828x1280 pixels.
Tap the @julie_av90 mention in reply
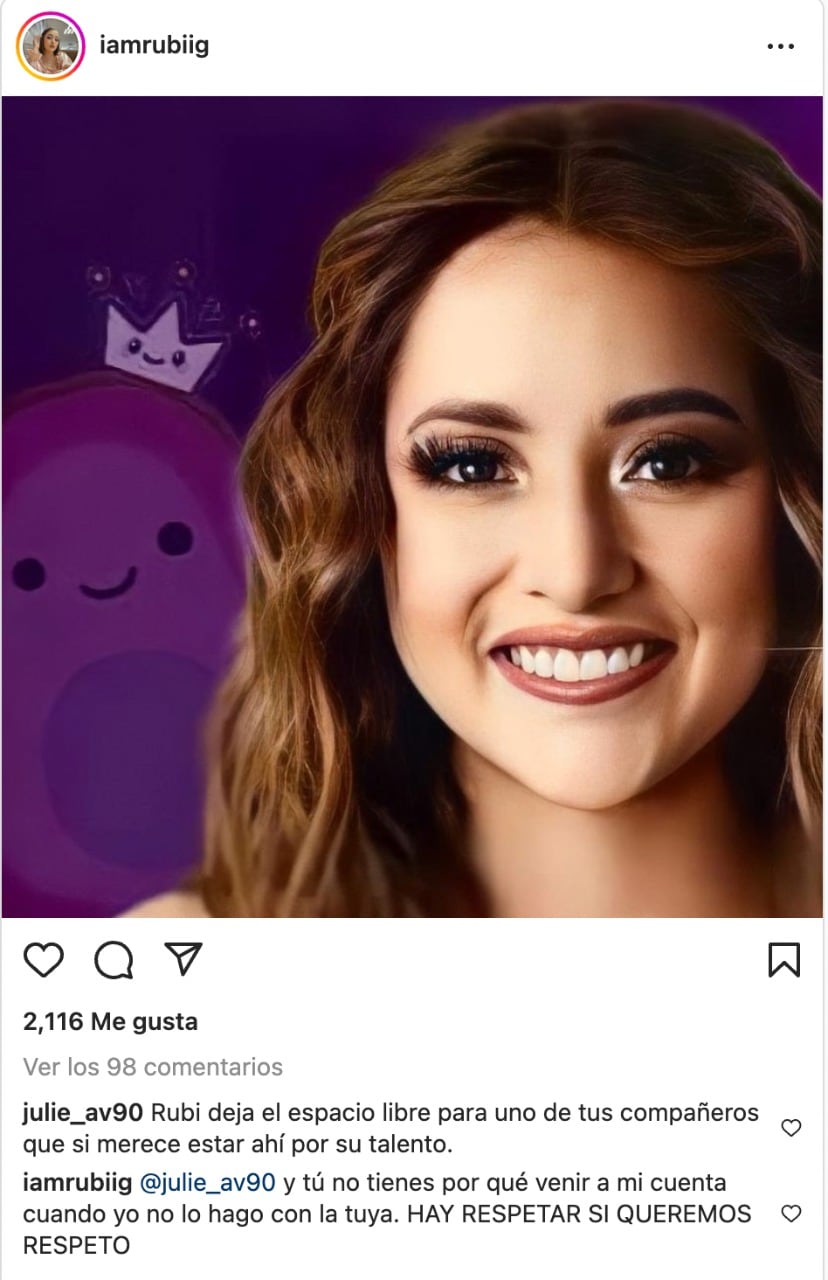(207, 1183)
